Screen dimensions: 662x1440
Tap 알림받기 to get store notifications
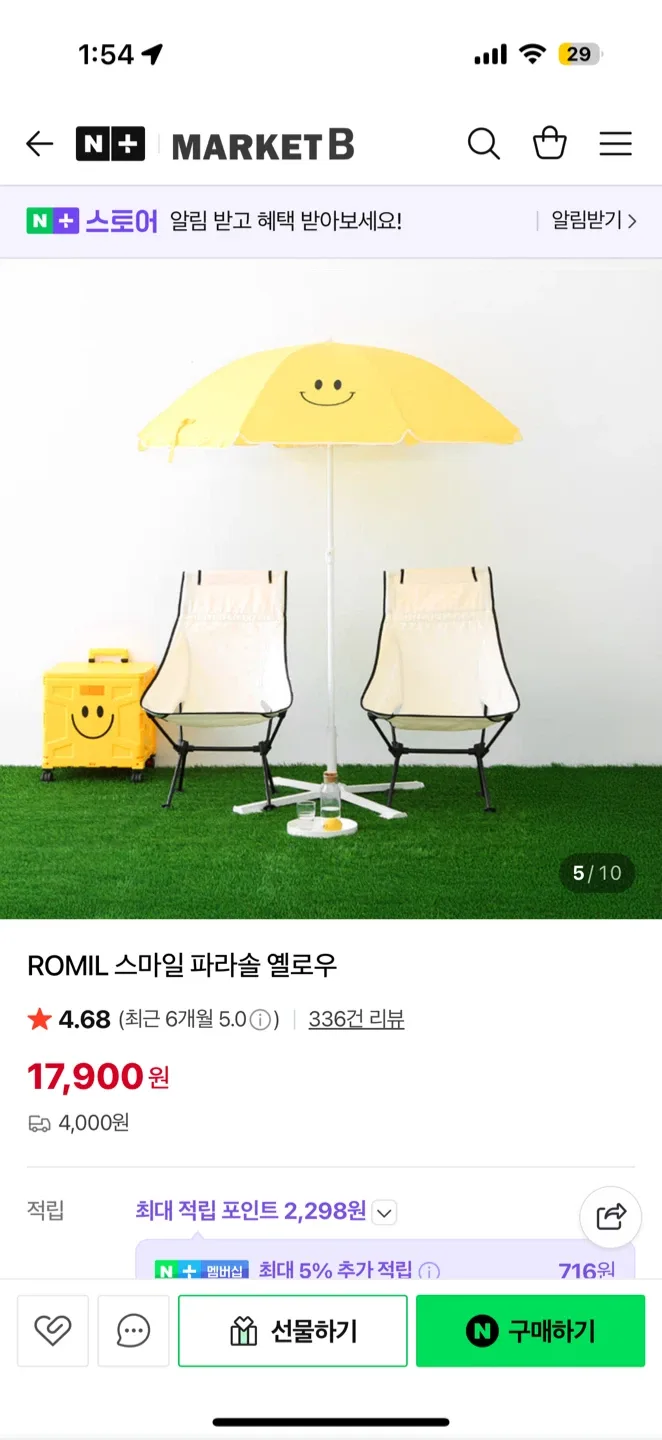click(x=593, y=221)
